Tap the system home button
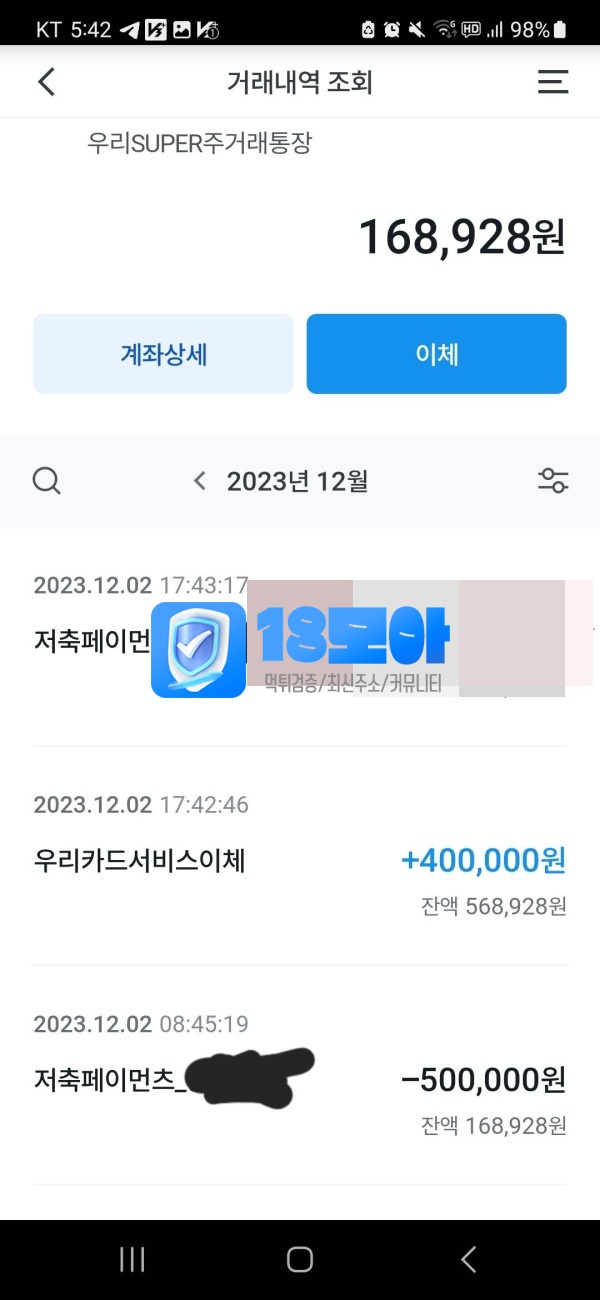The height and width of the screenshot is (1300, 600). tap(300, 1260)
